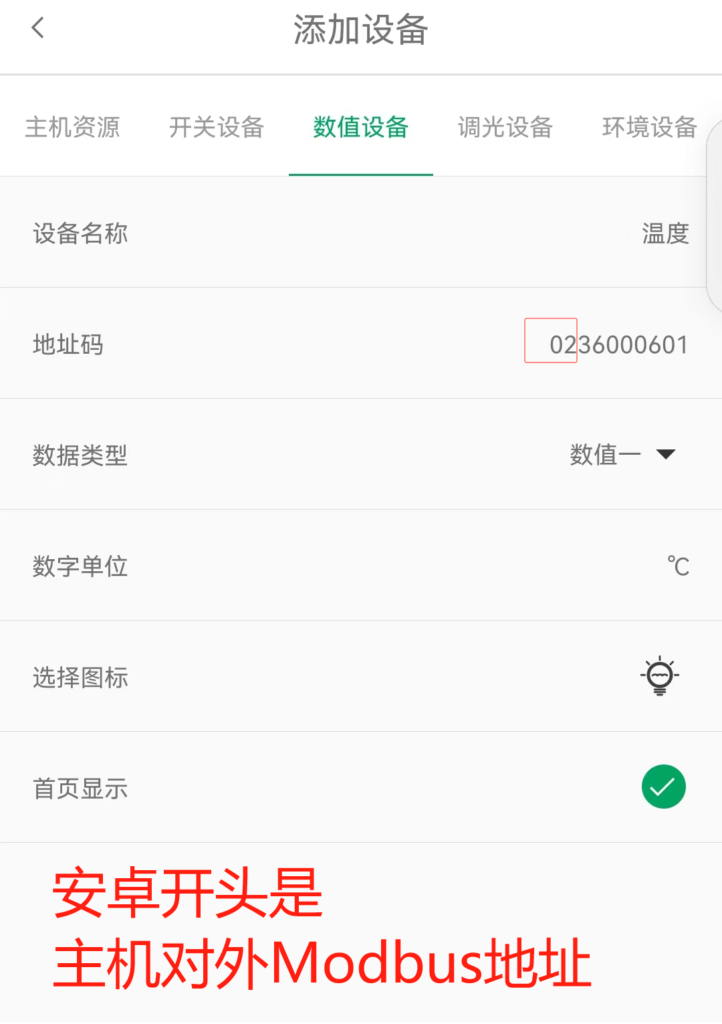Switch to the 开关设备 tab

[x=216, y=127]
